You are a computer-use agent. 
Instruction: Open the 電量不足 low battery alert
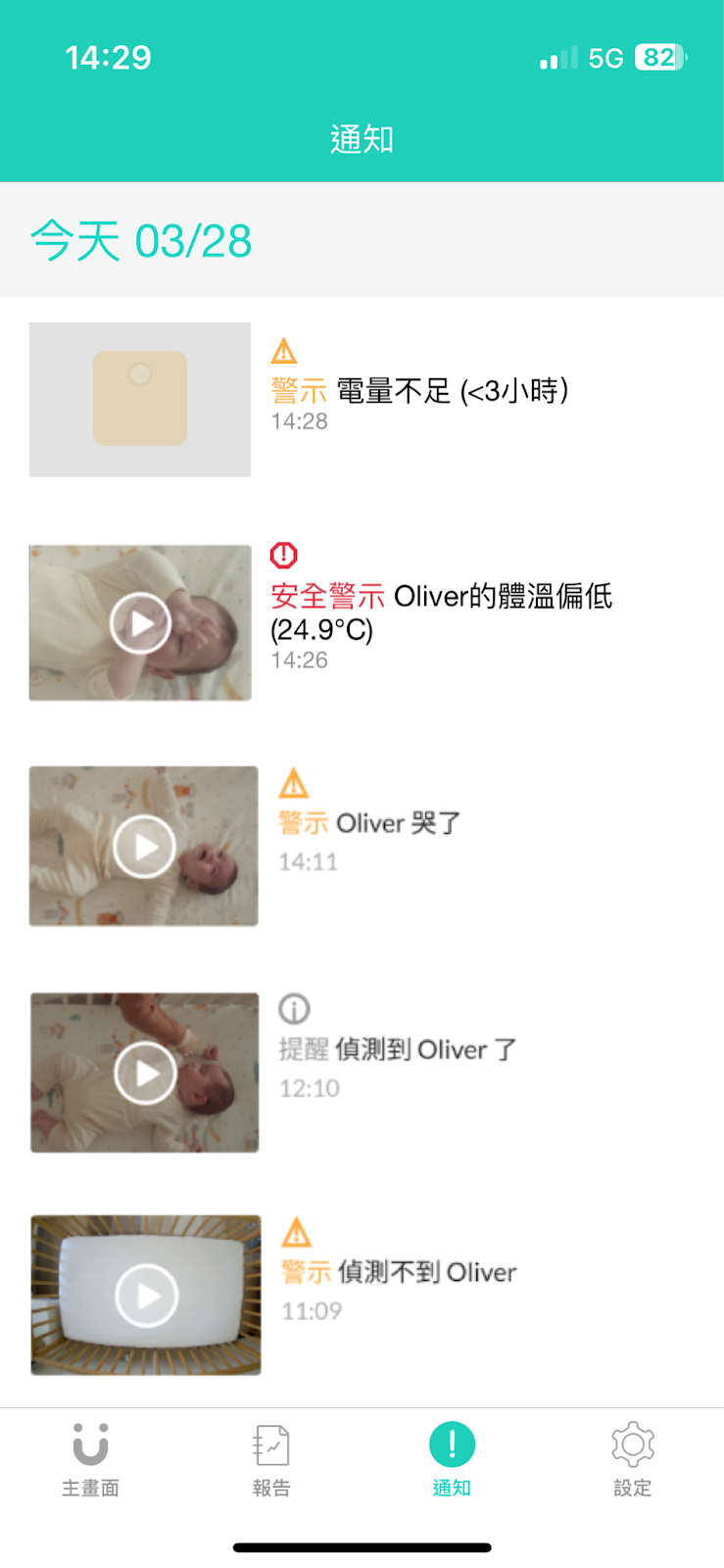(x=419, y=392)
